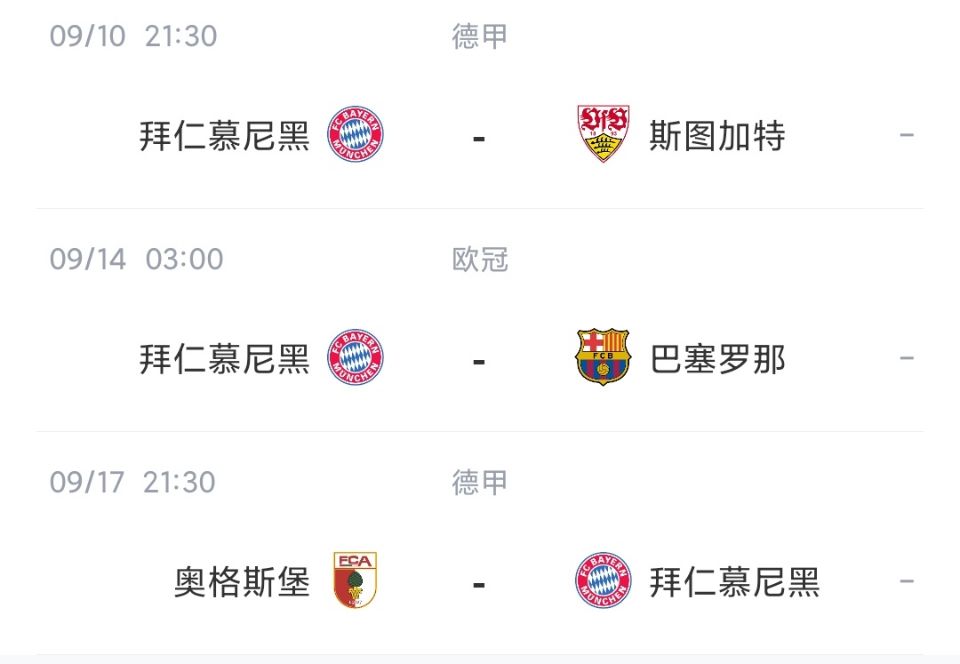Open the Bayern Munich vs 巴塞罗那 match
This screenshot has height=664, width=960.
(x=479, y=359)
